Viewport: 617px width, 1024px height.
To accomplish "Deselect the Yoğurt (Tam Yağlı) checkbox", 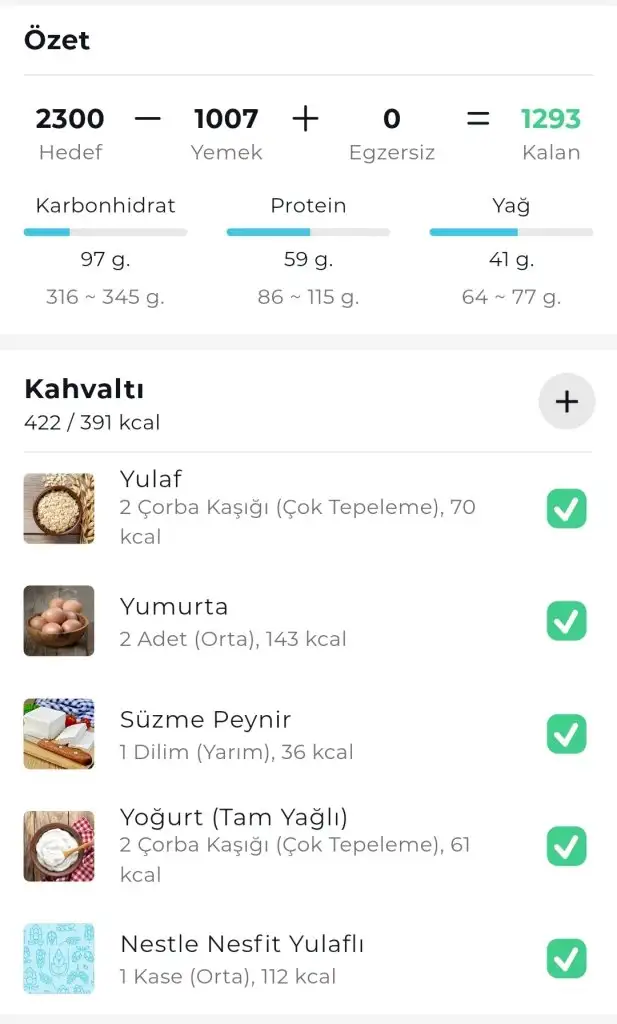I will tap(566, 846).
